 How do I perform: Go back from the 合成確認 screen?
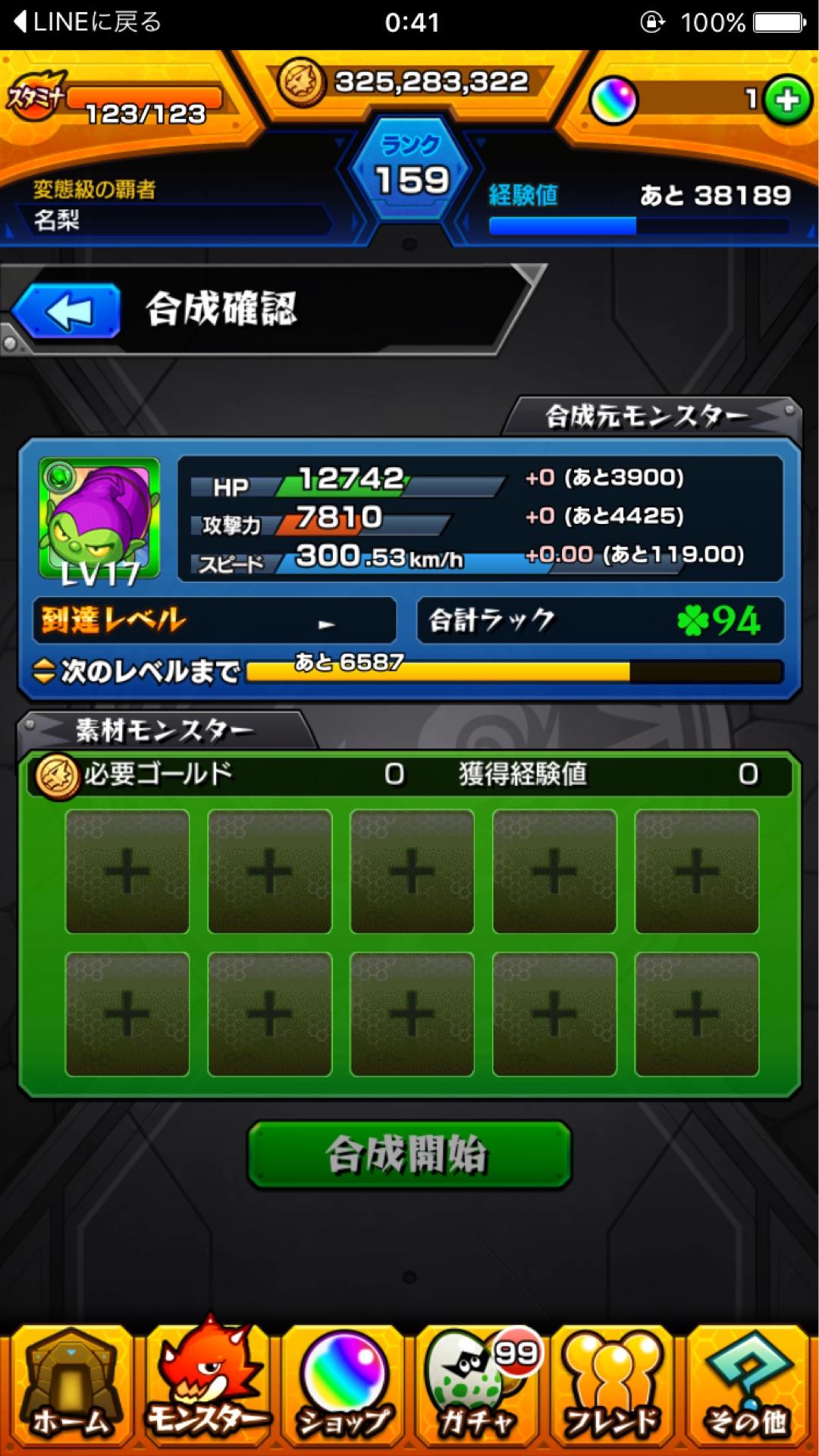67,311
